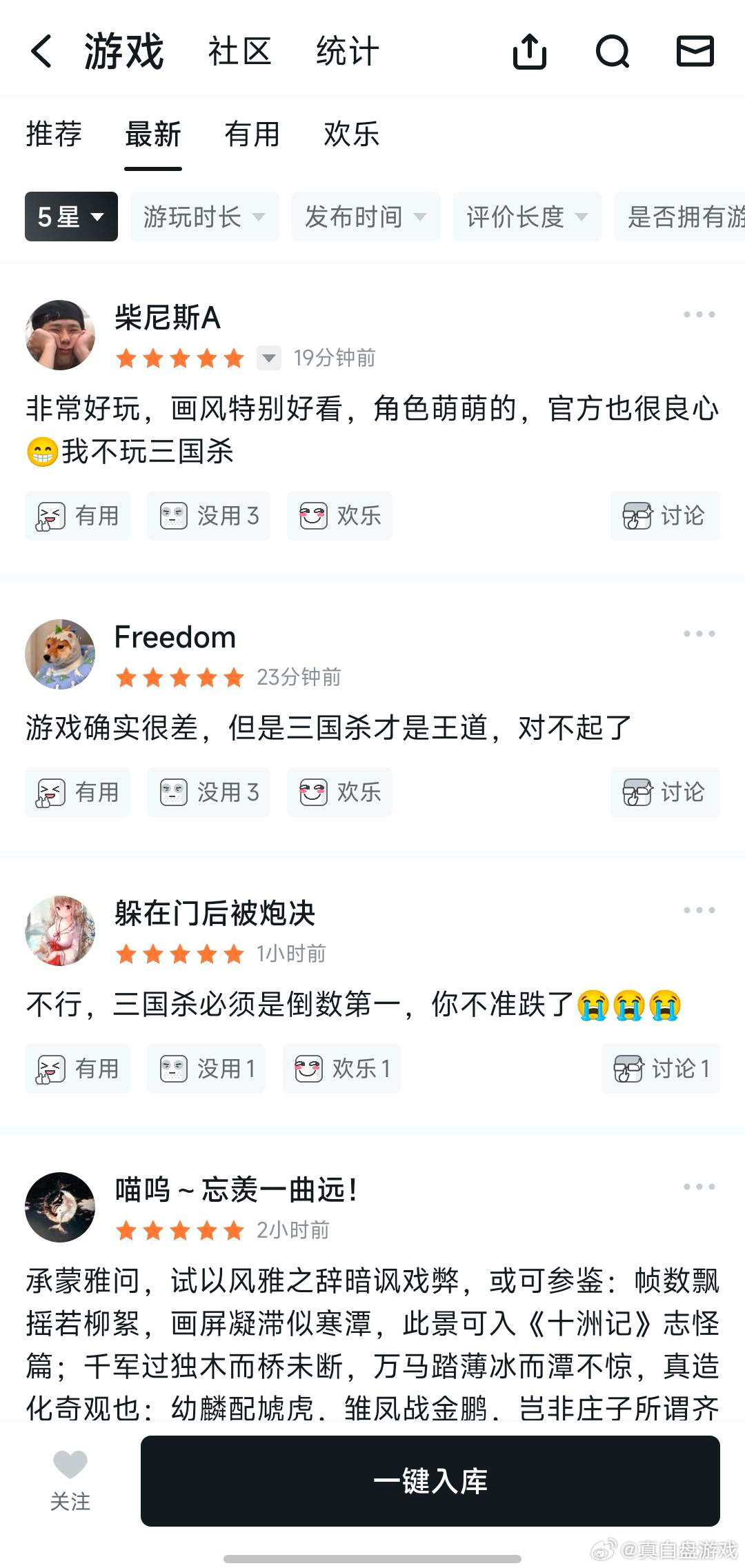The height and width of the screenshot is (1568, 745).
Task: Give 欢乐 to 躲在门后被炮决's review
Action: pyautogui.click(x=341, y=1069)
